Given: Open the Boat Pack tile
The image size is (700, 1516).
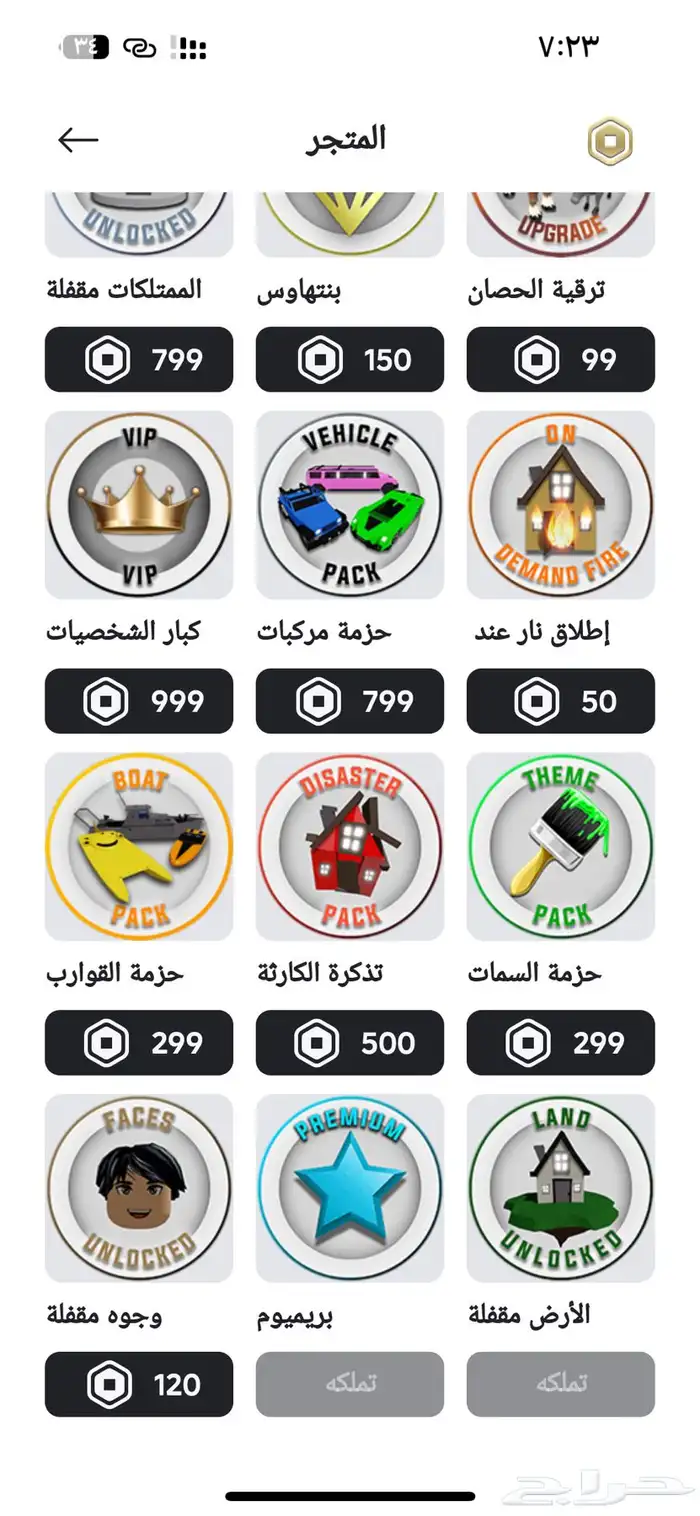Looking at the screenshot, I should pyautogui.click(x=139, y=847).
